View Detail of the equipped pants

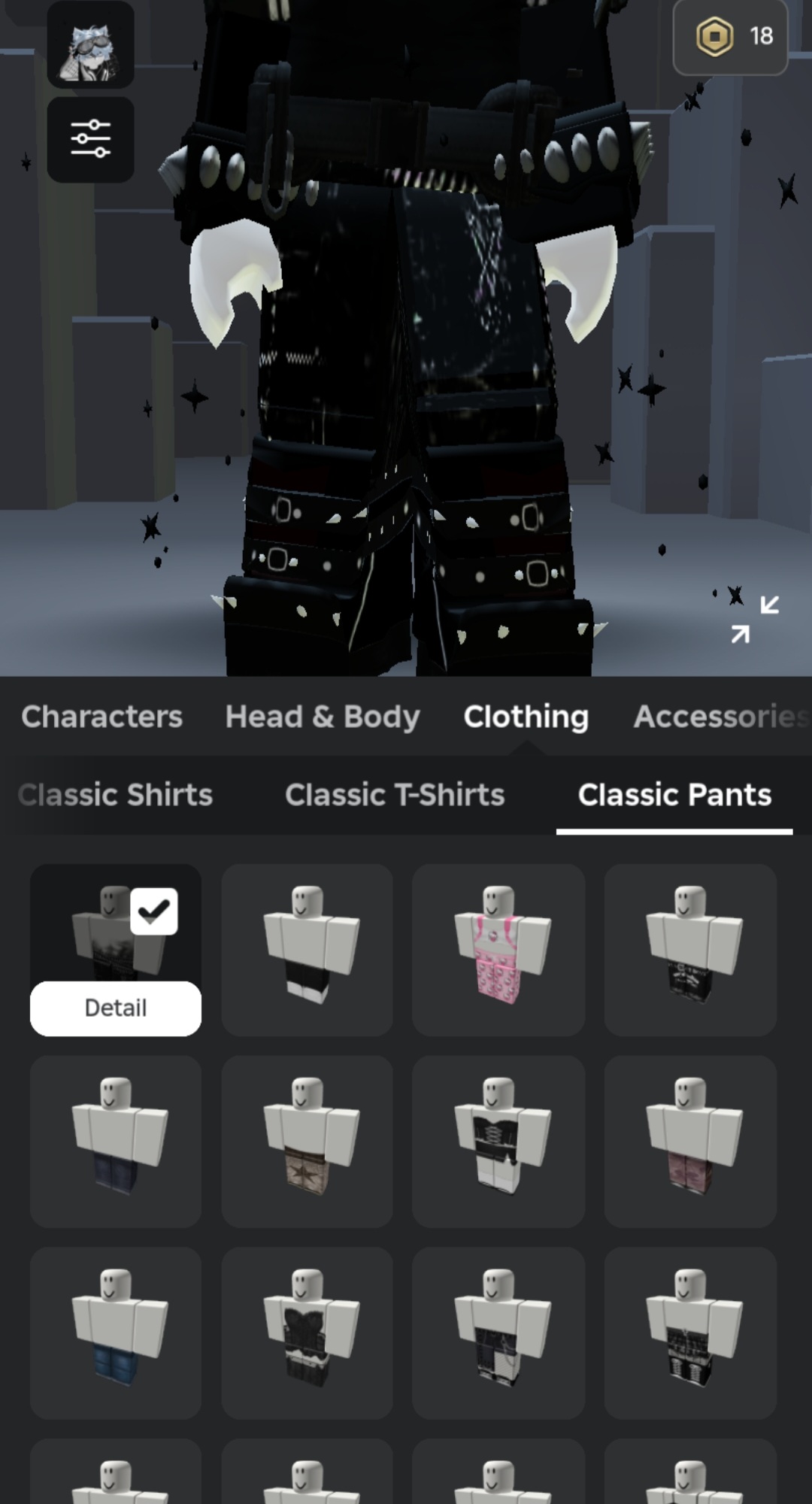116,1008
